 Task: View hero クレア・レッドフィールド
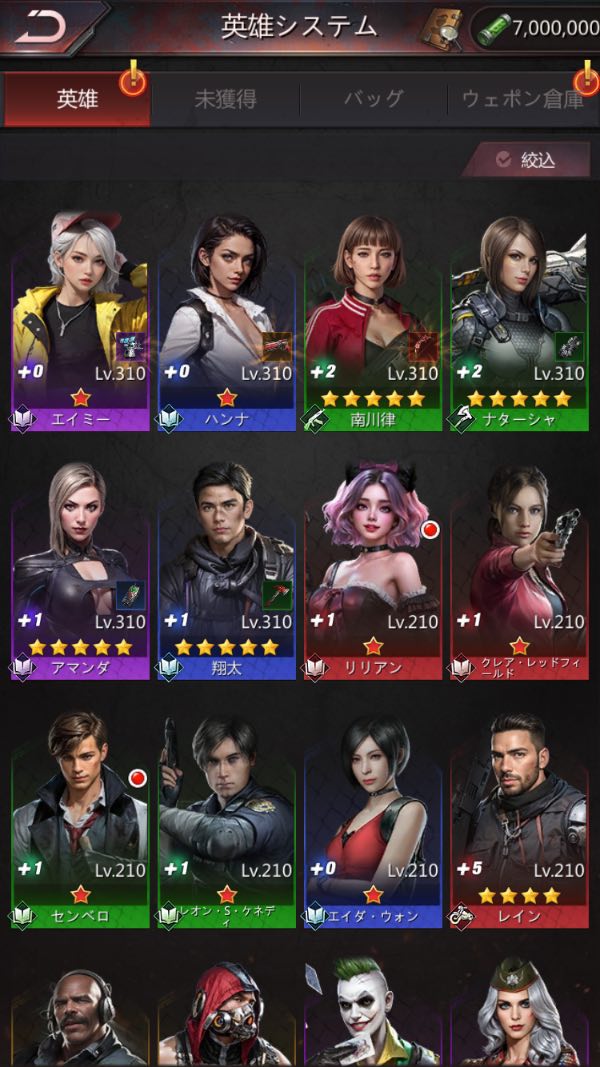[520, 568]
